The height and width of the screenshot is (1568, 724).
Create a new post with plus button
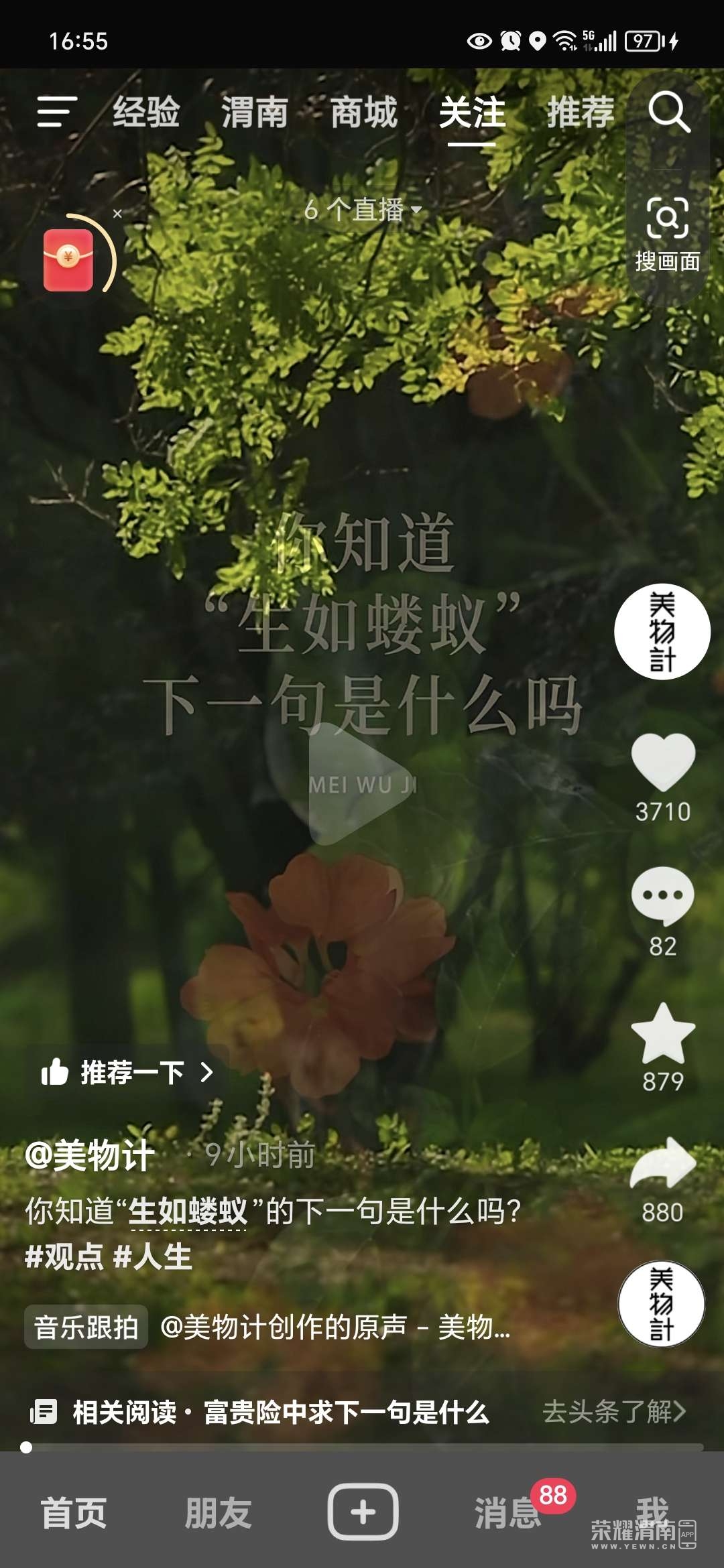pos(363,1512)
